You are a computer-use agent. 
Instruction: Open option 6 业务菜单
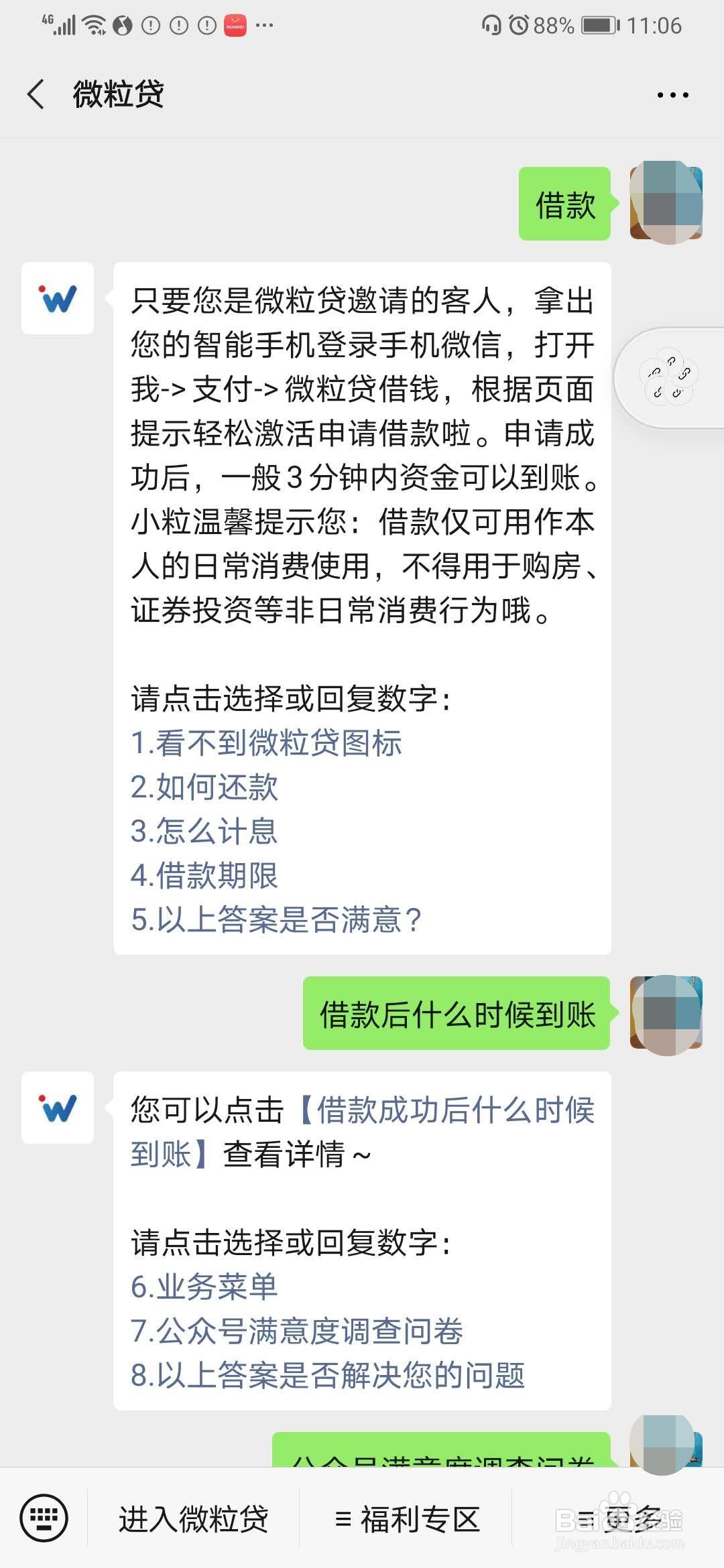pos(204,1287)
